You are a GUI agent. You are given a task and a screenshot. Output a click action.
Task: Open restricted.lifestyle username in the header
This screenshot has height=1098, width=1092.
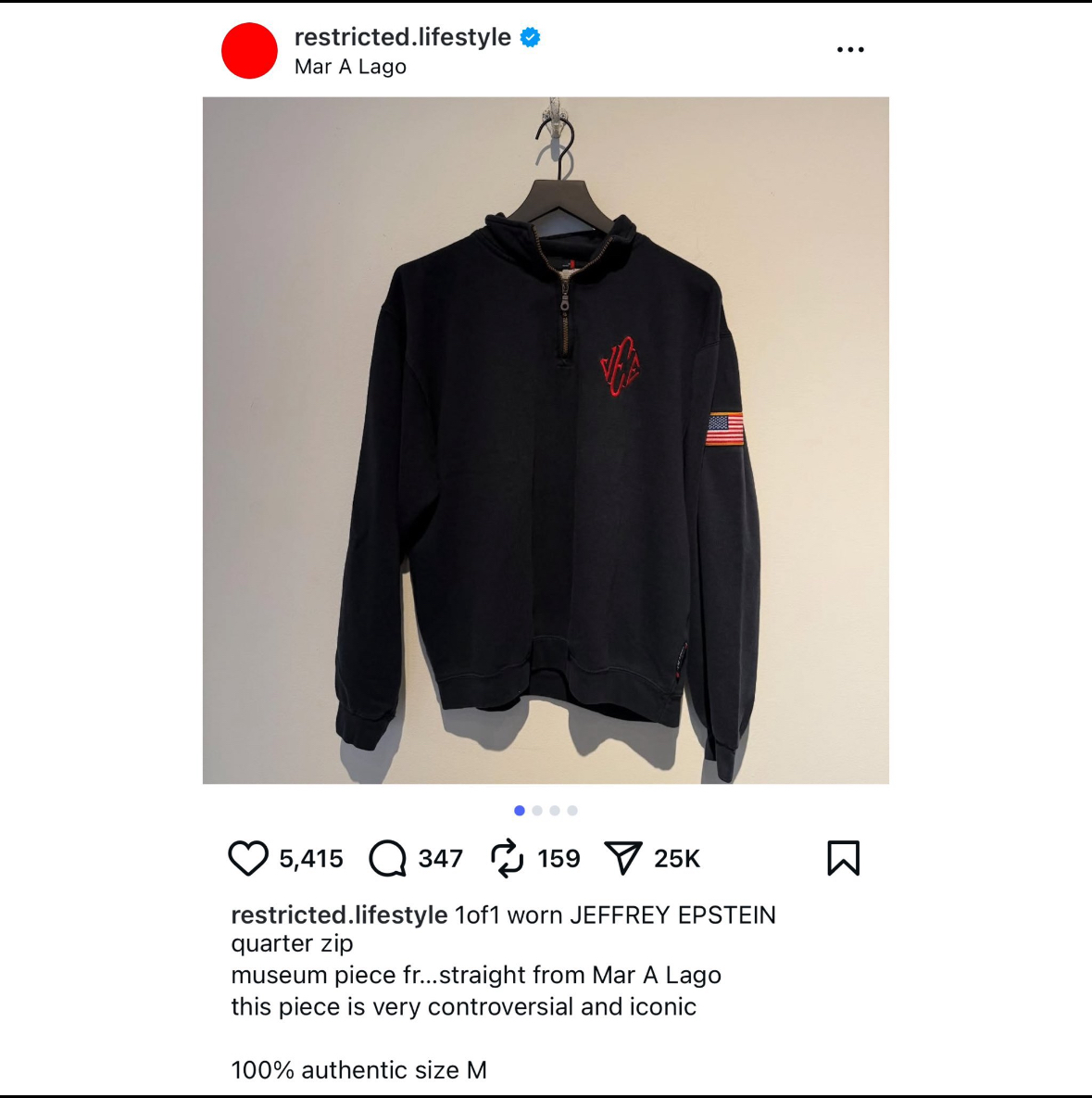pyautogui.click(x=402, y=37)
